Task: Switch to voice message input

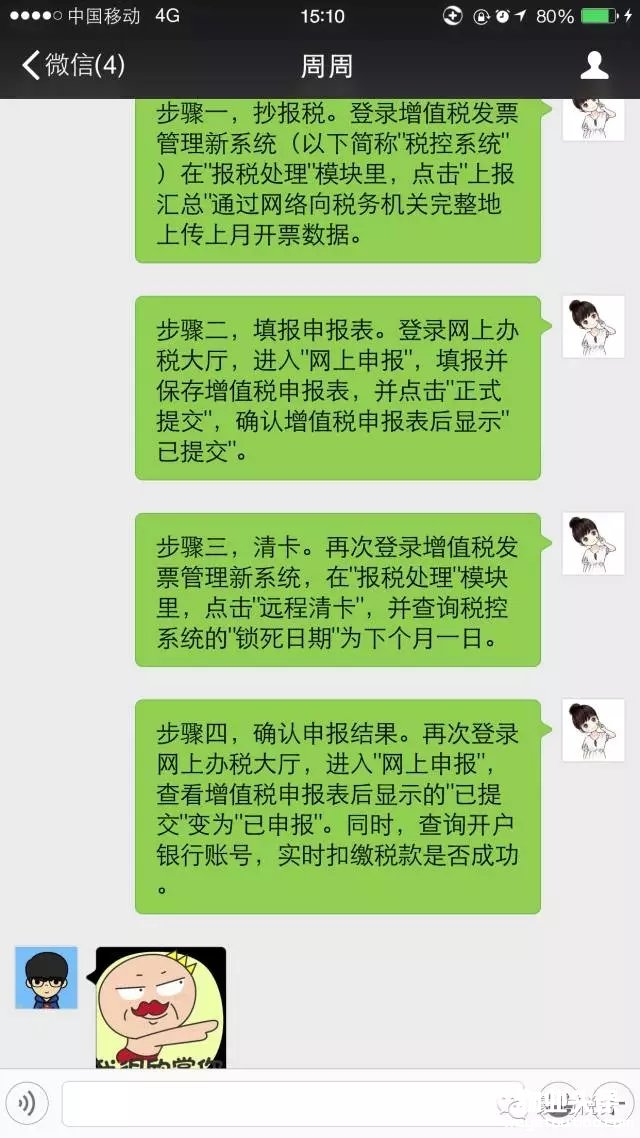Action: click(x=28, y=1103)
